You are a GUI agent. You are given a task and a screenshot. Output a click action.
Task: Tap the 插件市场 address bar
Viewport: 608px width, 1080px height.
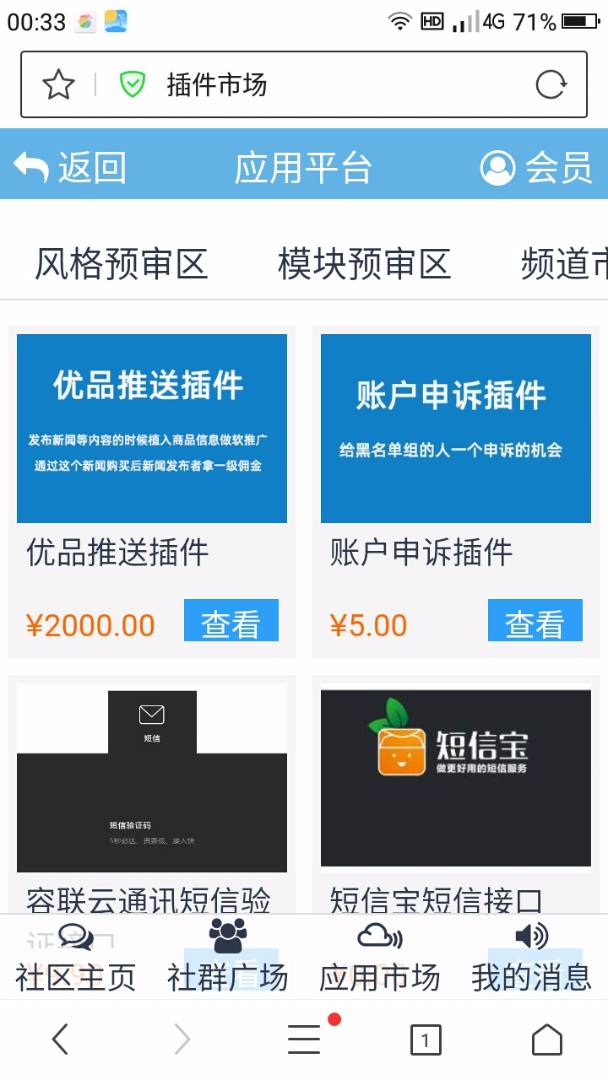tap(300, 85)
